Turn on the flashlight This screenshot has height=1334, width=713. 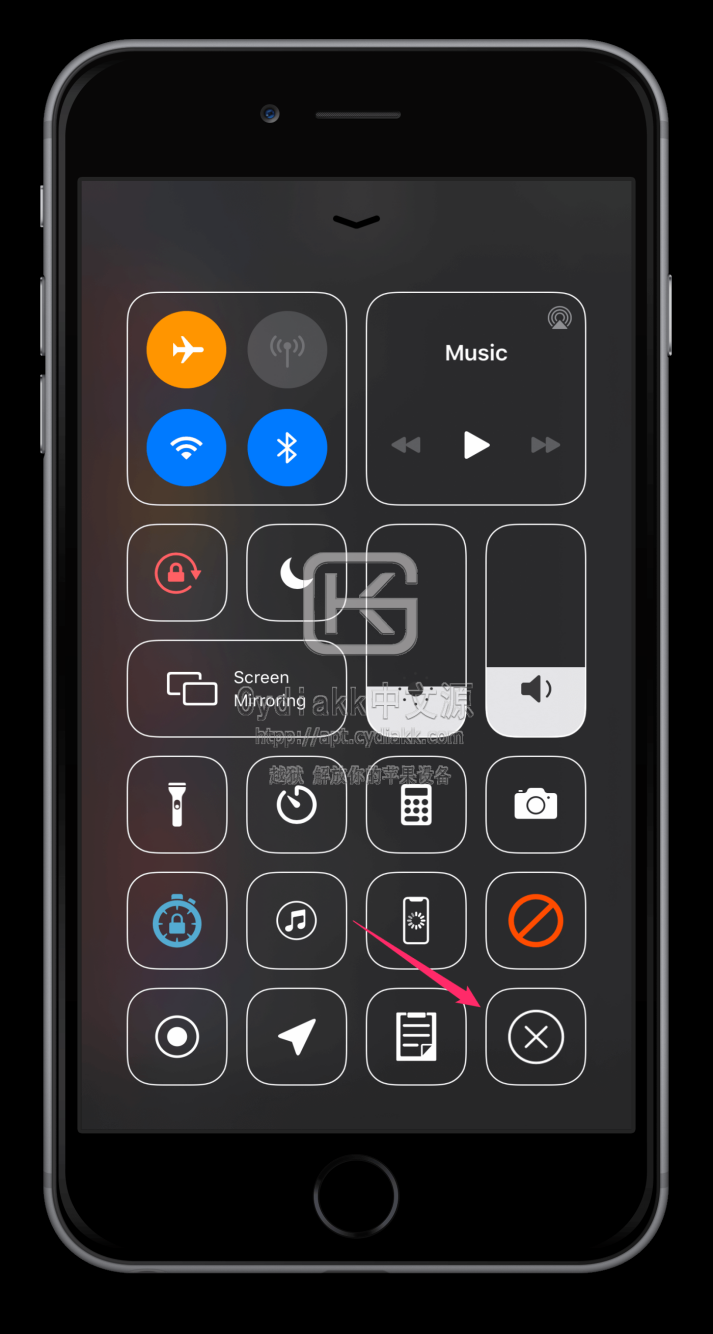pos(177,804)
